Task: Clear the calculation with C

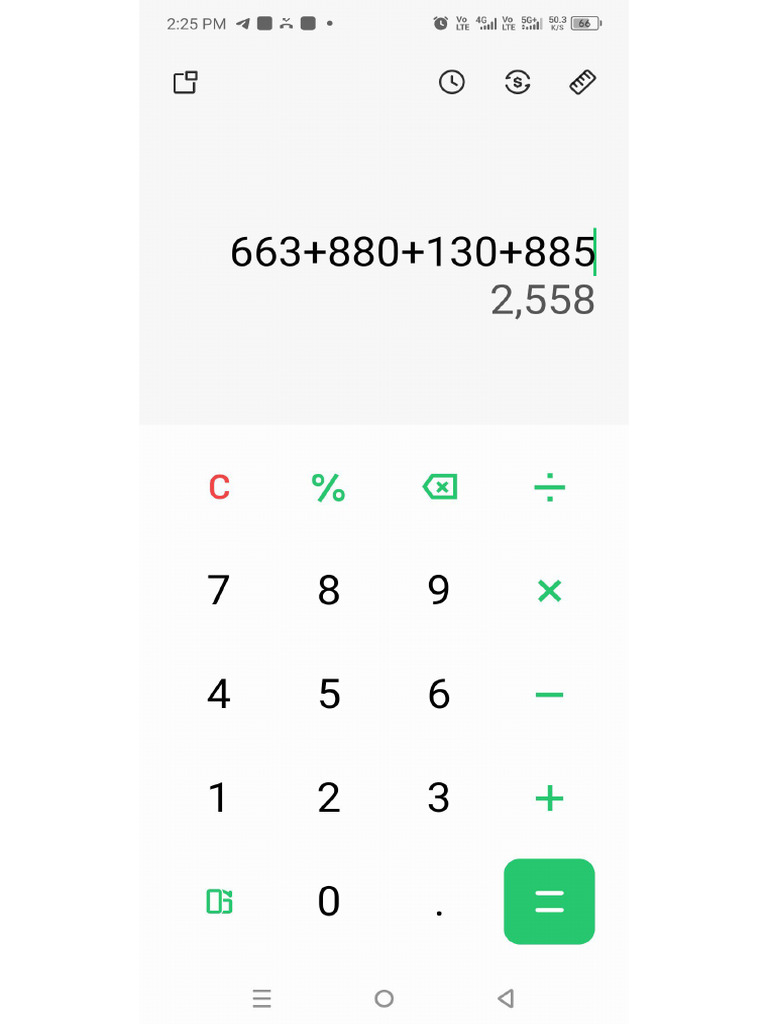Action: [219, 488]
